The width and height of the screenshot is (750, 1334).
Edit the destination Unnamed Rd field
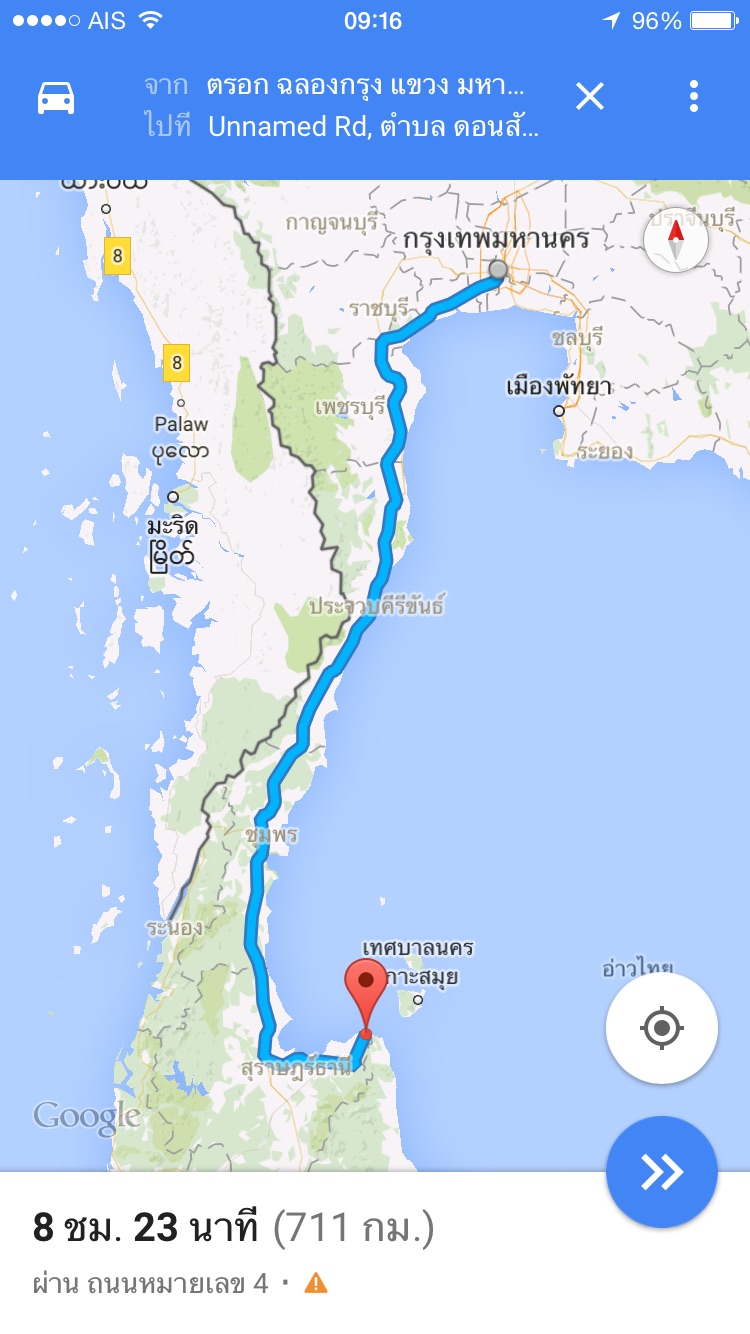coord(372,127)
